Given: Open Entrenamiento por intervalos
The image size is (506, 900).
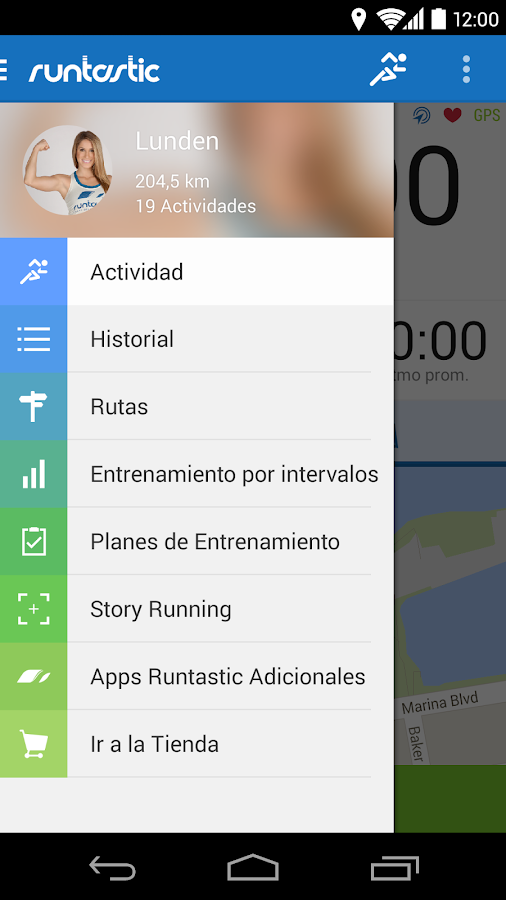Looking at the screenshot, I should (197, 474).
